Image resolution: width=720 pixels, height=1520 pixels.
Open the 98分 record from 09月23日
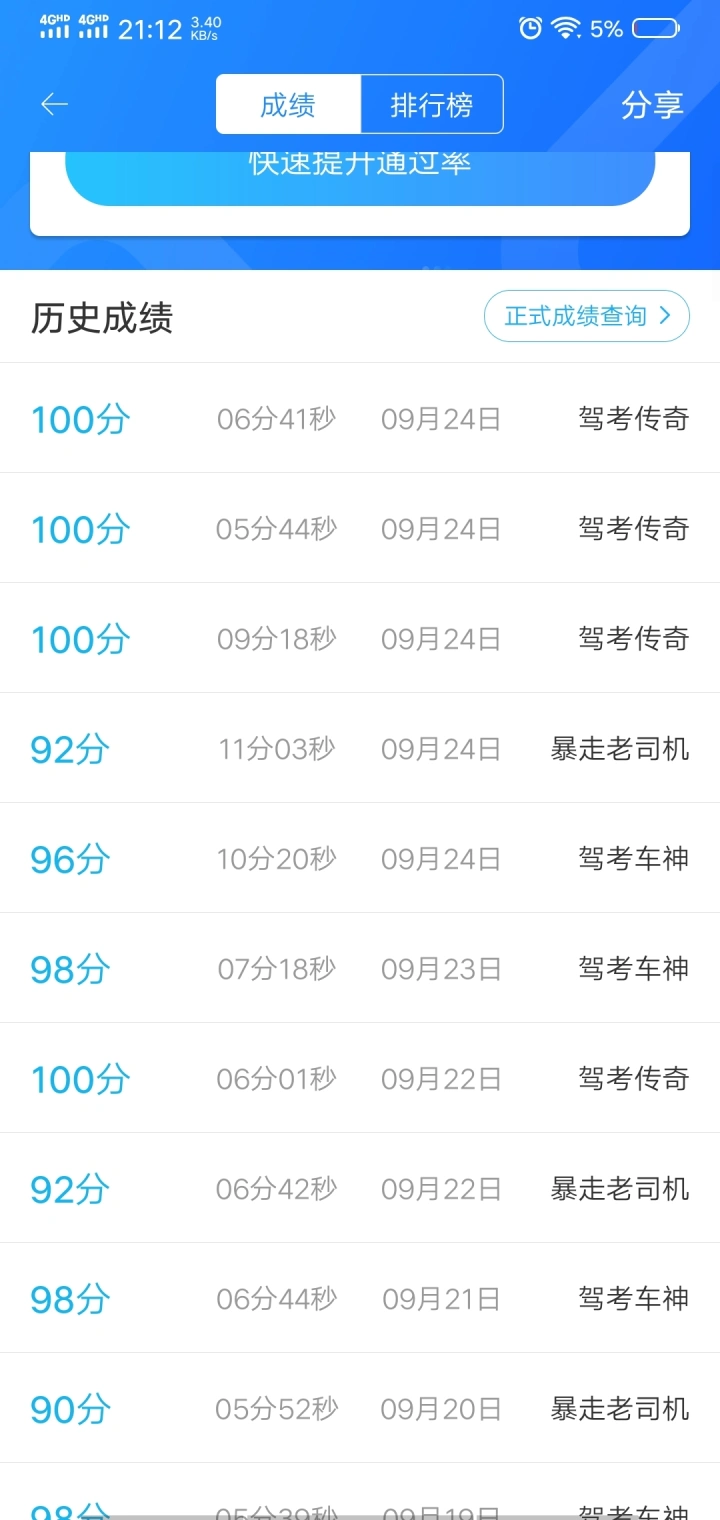pos(360,968)
